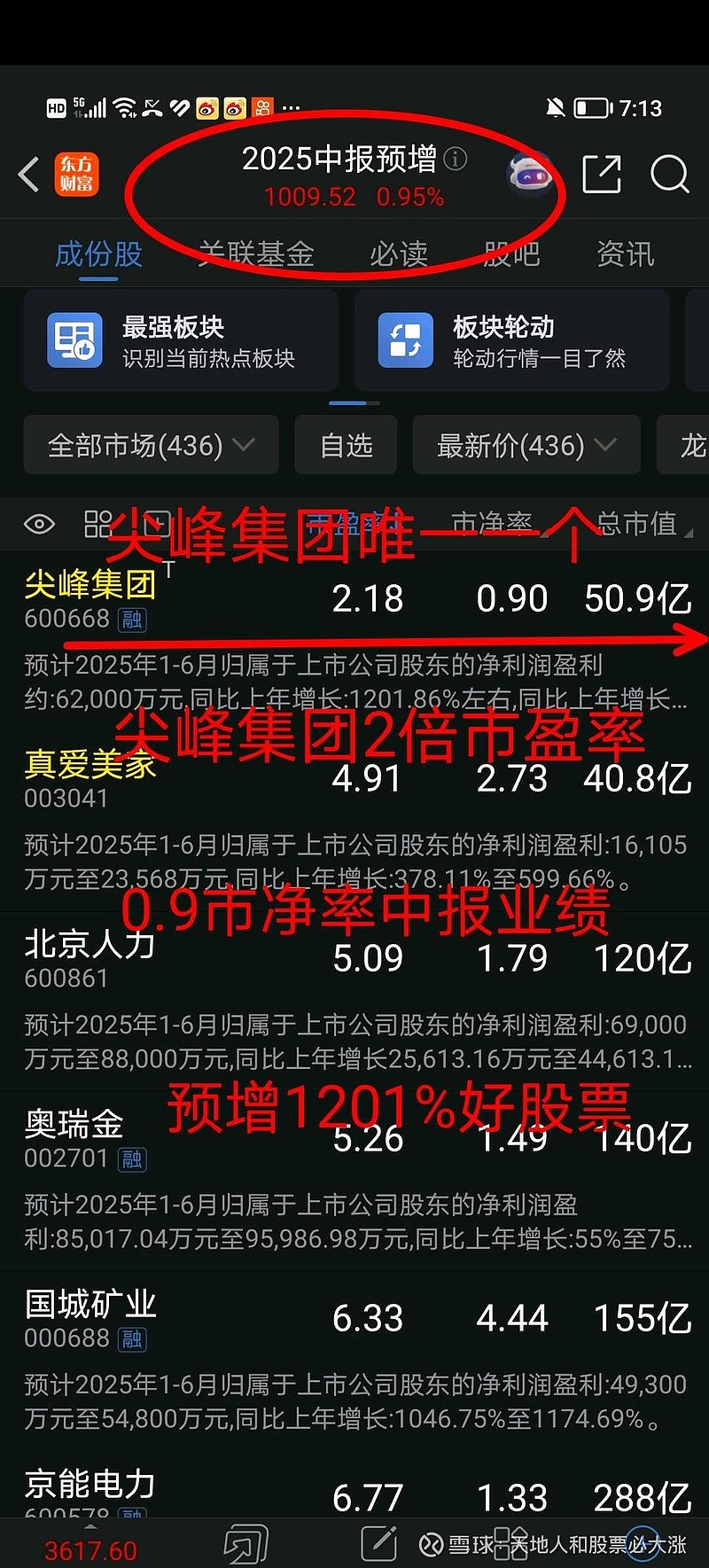
Task: Open the 最强板块 card
Action: point(181,340)
